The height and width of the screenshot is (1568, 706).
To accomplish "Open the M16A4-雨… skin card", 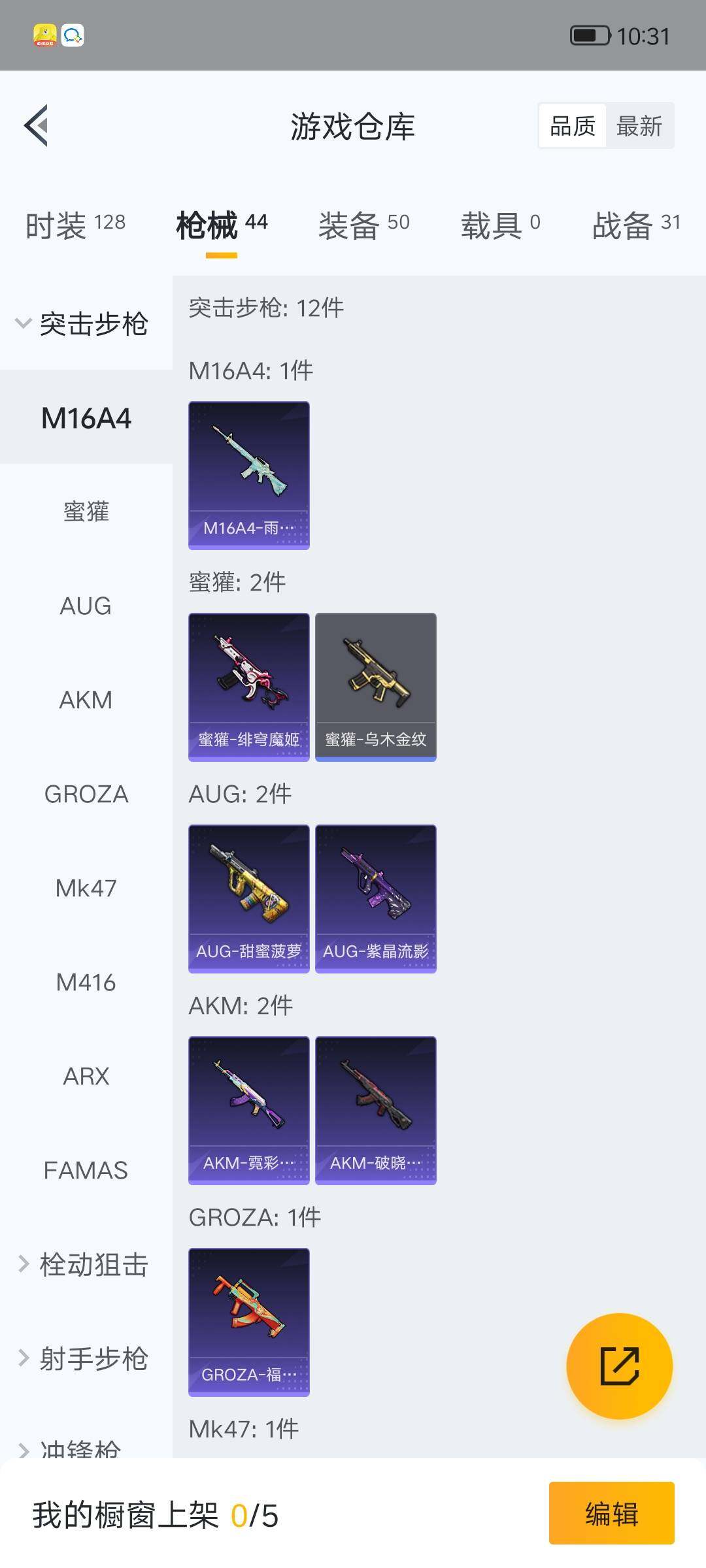I will tap(249, 475).
